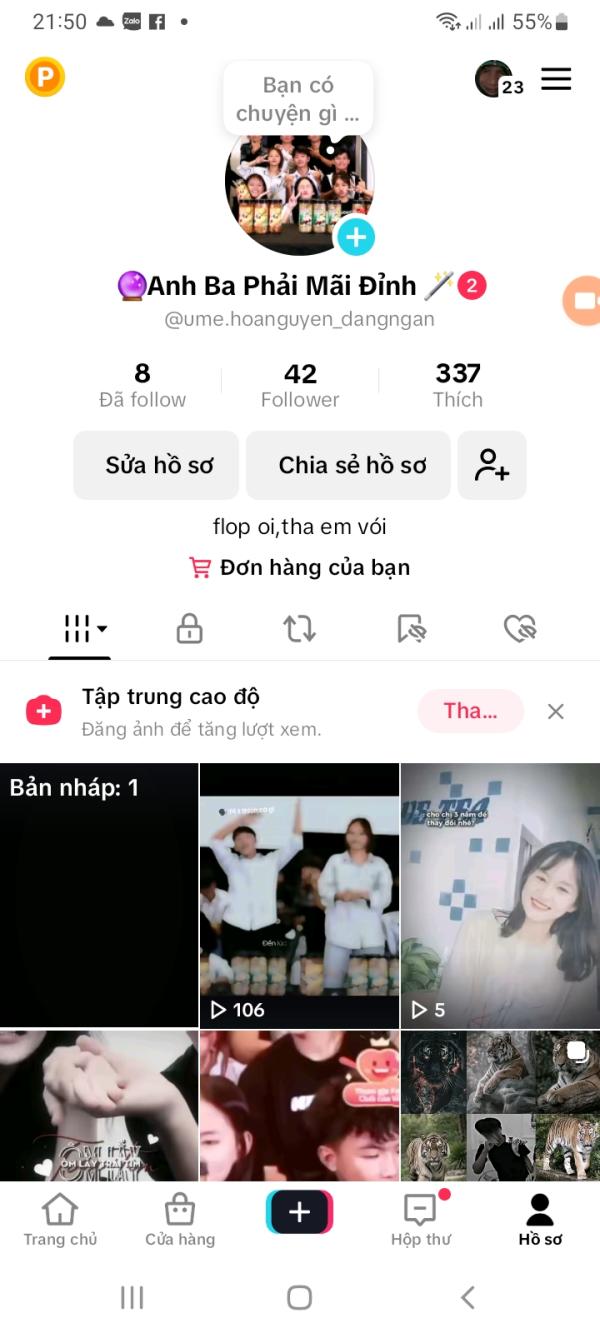Open the "Hộp thư" inbox tab
This screenshot has height=1333, width=600.
point(420,1220)
